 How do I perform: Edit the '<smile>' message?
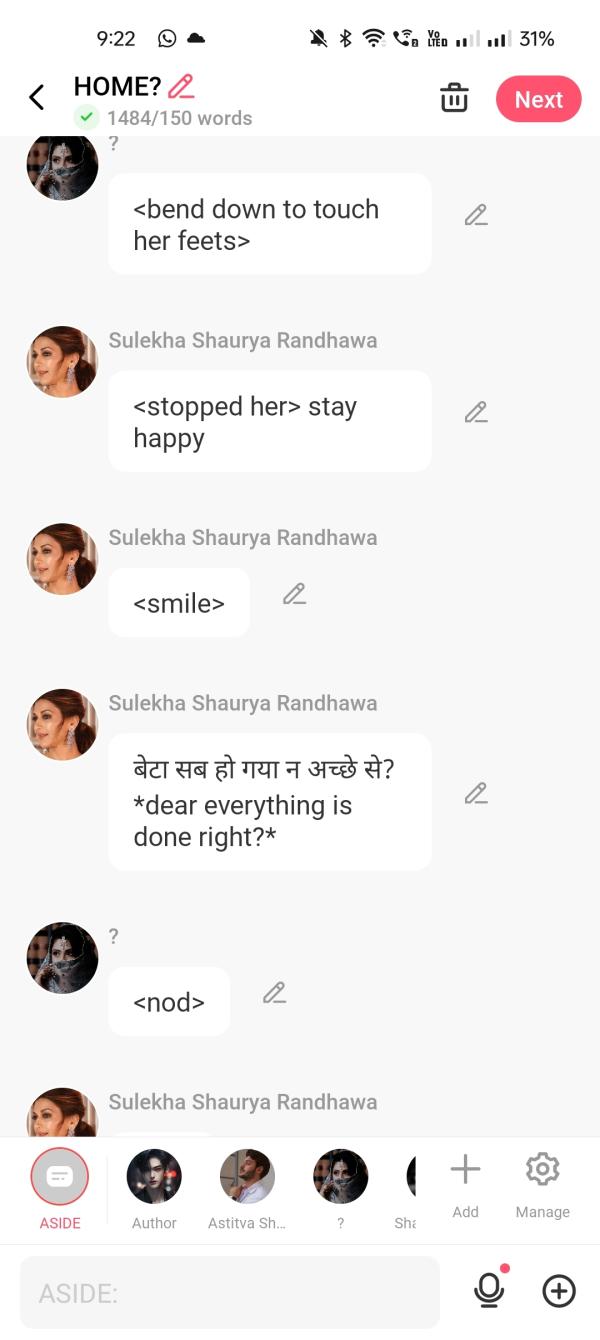[294, 594]
